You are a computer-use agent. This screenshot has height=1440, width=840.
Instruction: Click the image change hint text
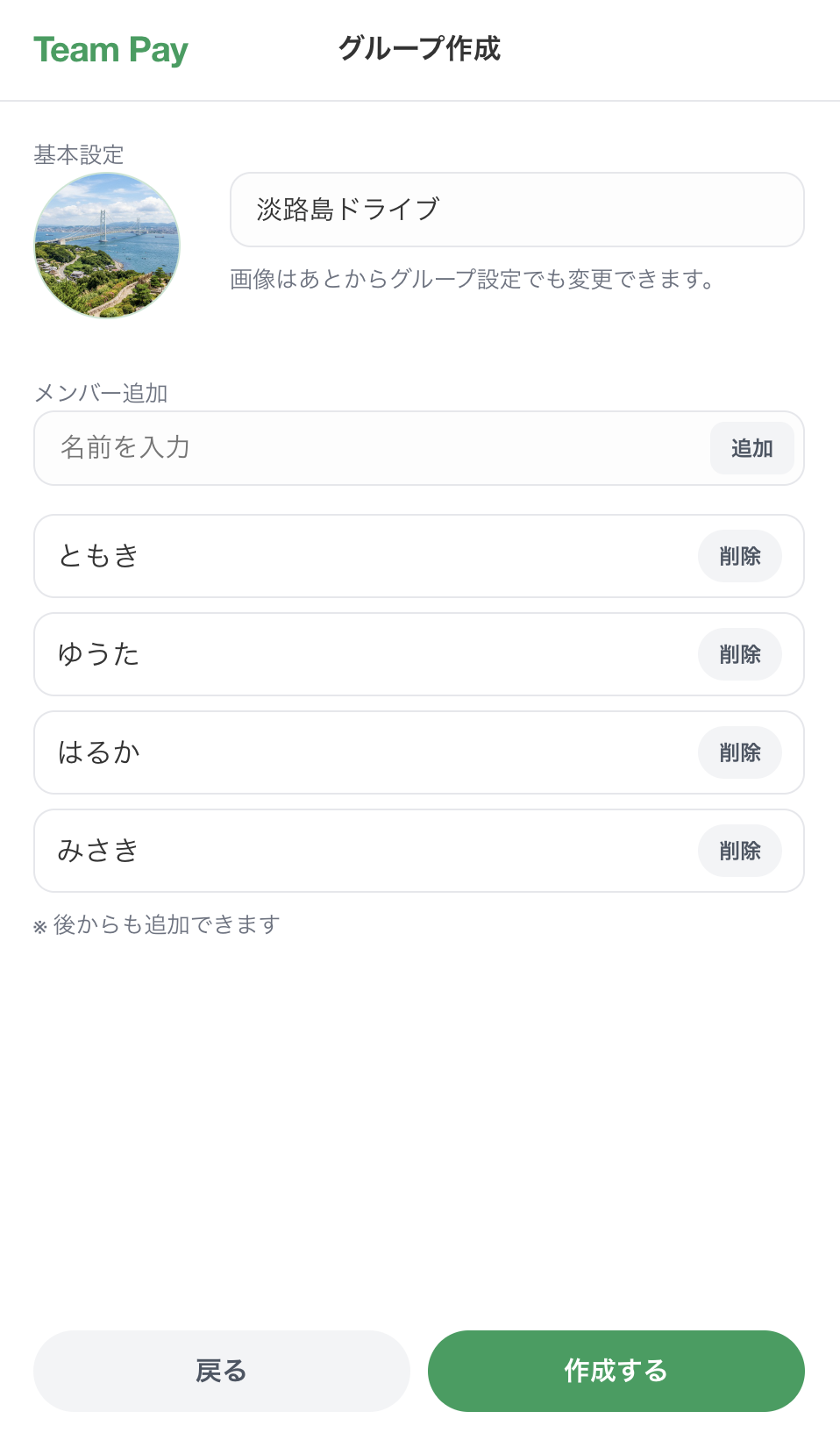pos(470,280)
